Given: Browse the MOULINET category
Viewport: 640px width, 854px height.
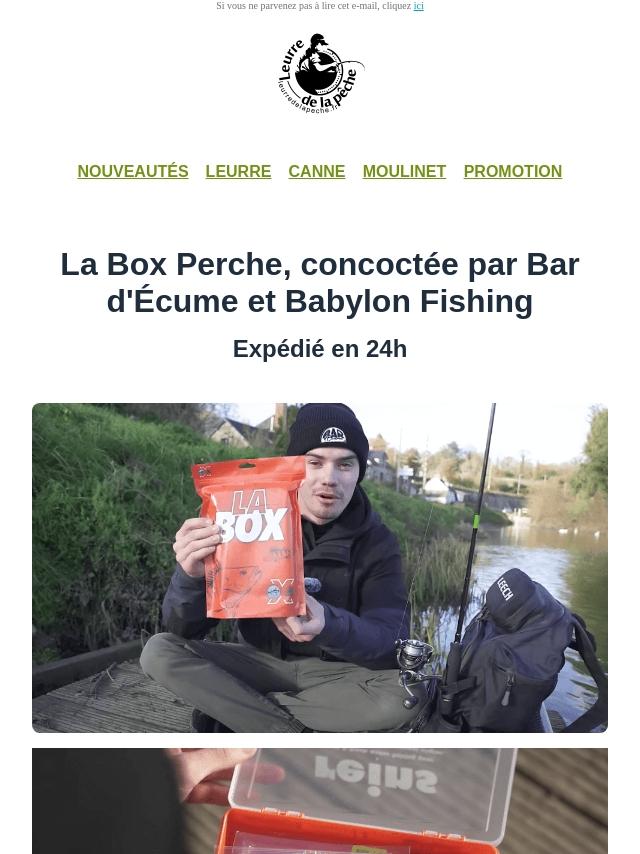Looking at the screenshot, I should tap(404, 172).
